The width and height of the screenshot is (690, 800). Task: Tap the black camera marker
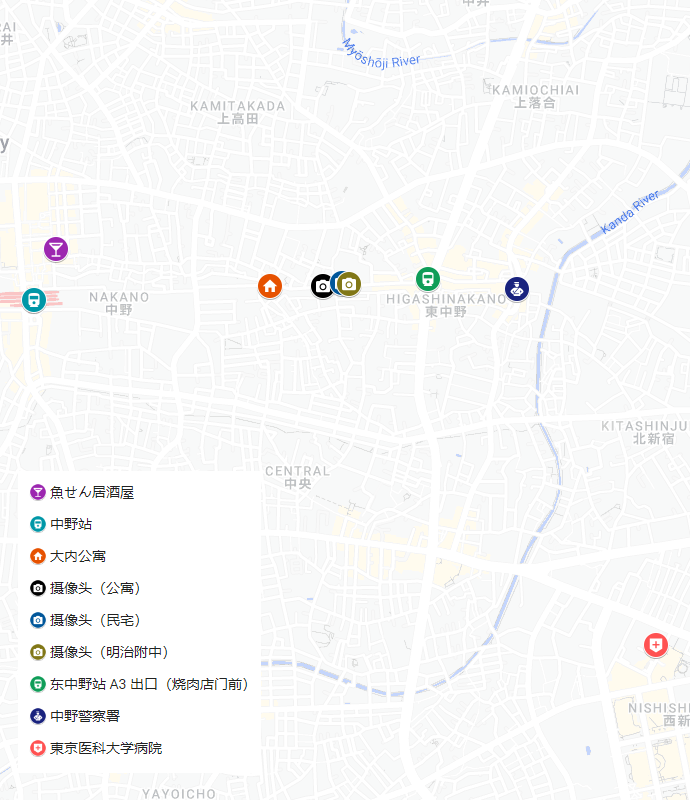point(322,286)
